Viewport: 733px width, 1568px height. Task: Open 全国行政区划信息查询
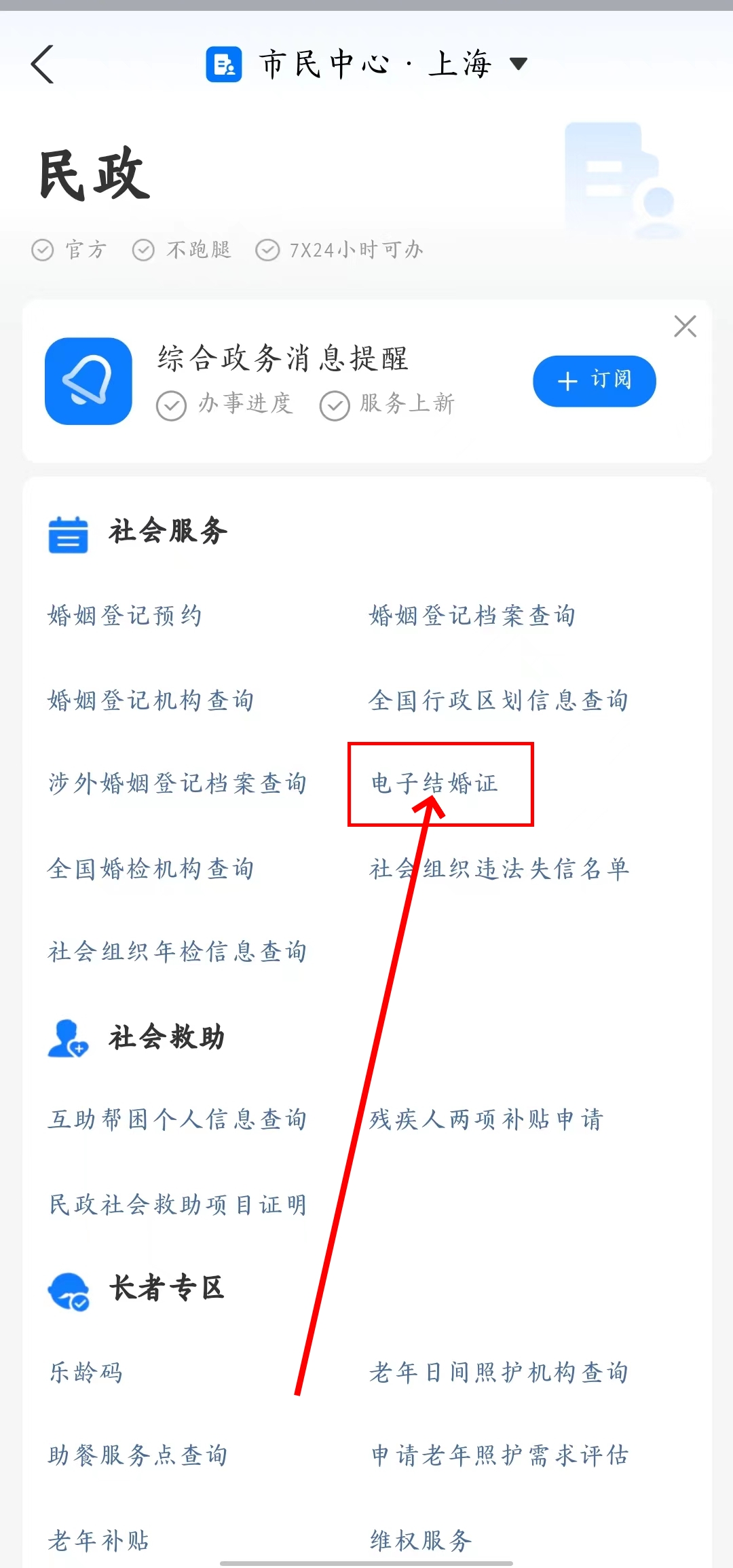[498, 700]
